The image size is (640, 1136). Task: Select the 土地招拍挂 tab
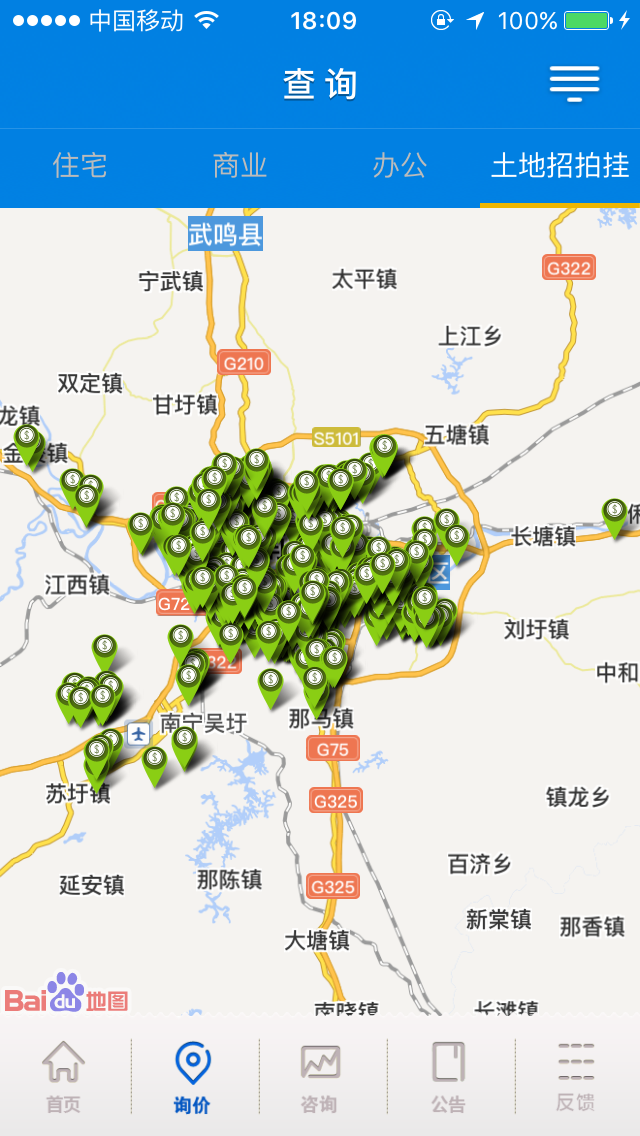[560, 167]
